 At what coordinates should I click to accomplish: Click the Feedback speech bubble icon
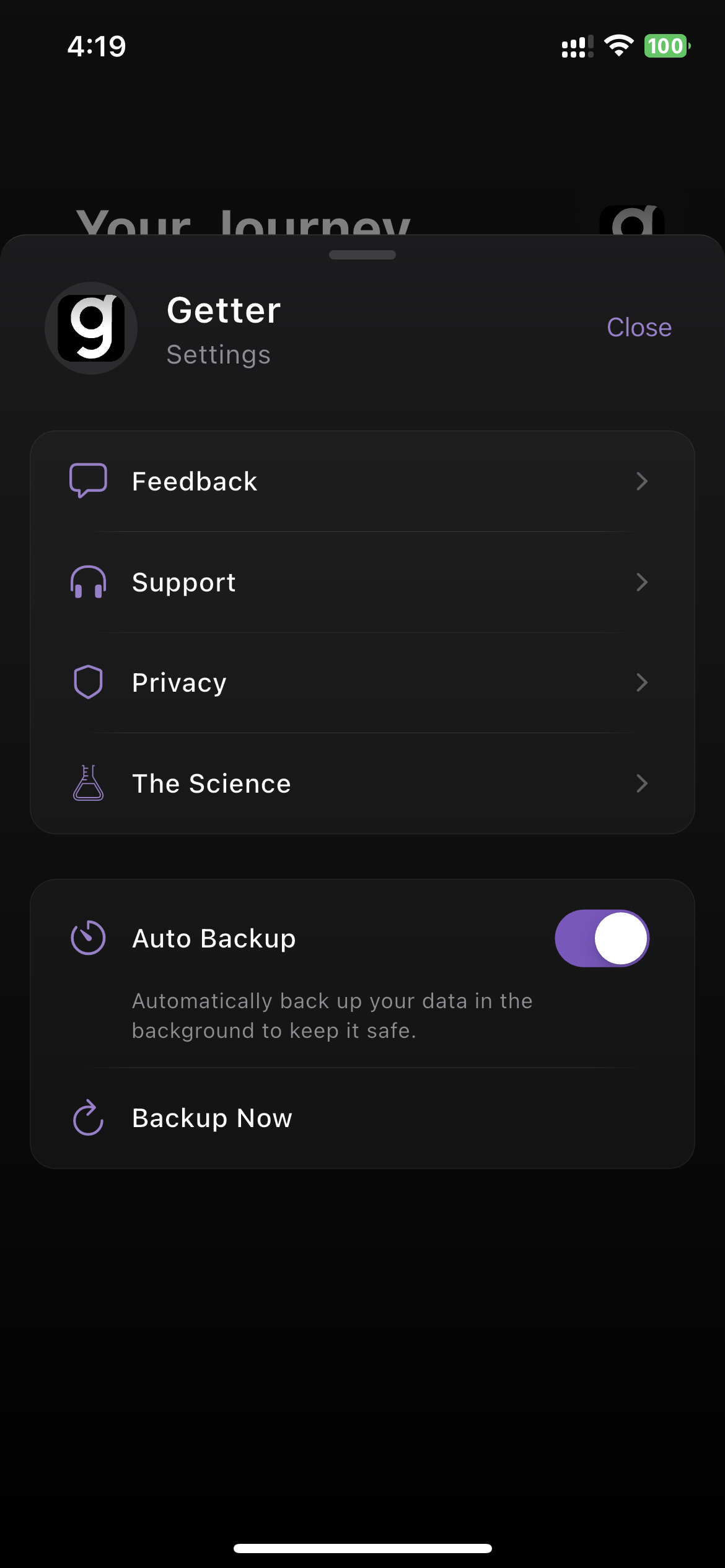coord(89,480)
